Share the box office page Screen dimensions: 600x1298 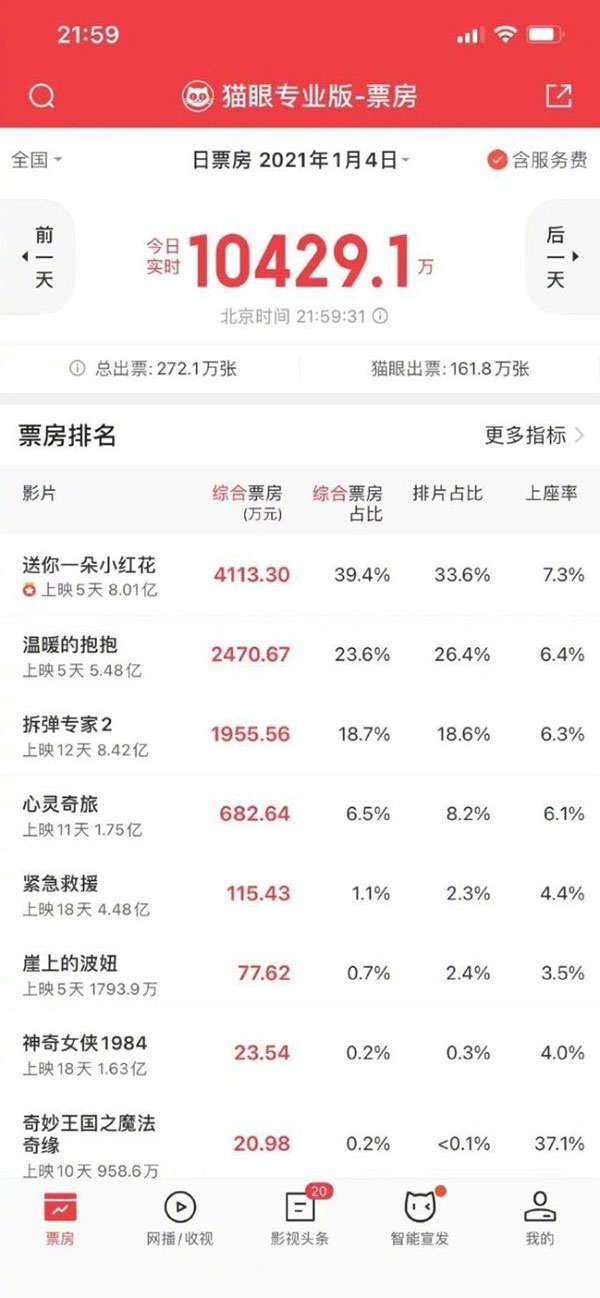558,96
